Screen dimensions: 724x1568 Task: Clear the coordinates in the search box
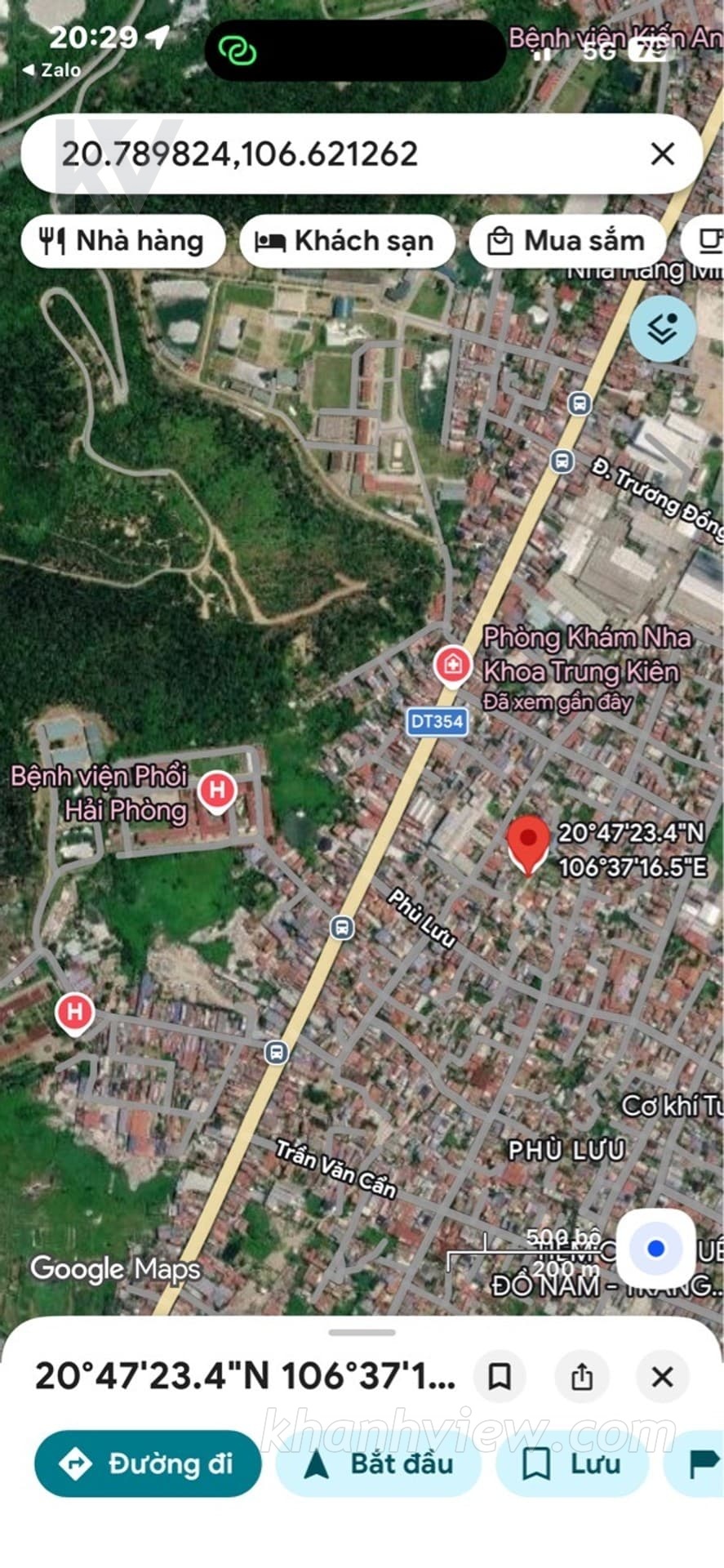pyautogui.click(x=662, y=154)
